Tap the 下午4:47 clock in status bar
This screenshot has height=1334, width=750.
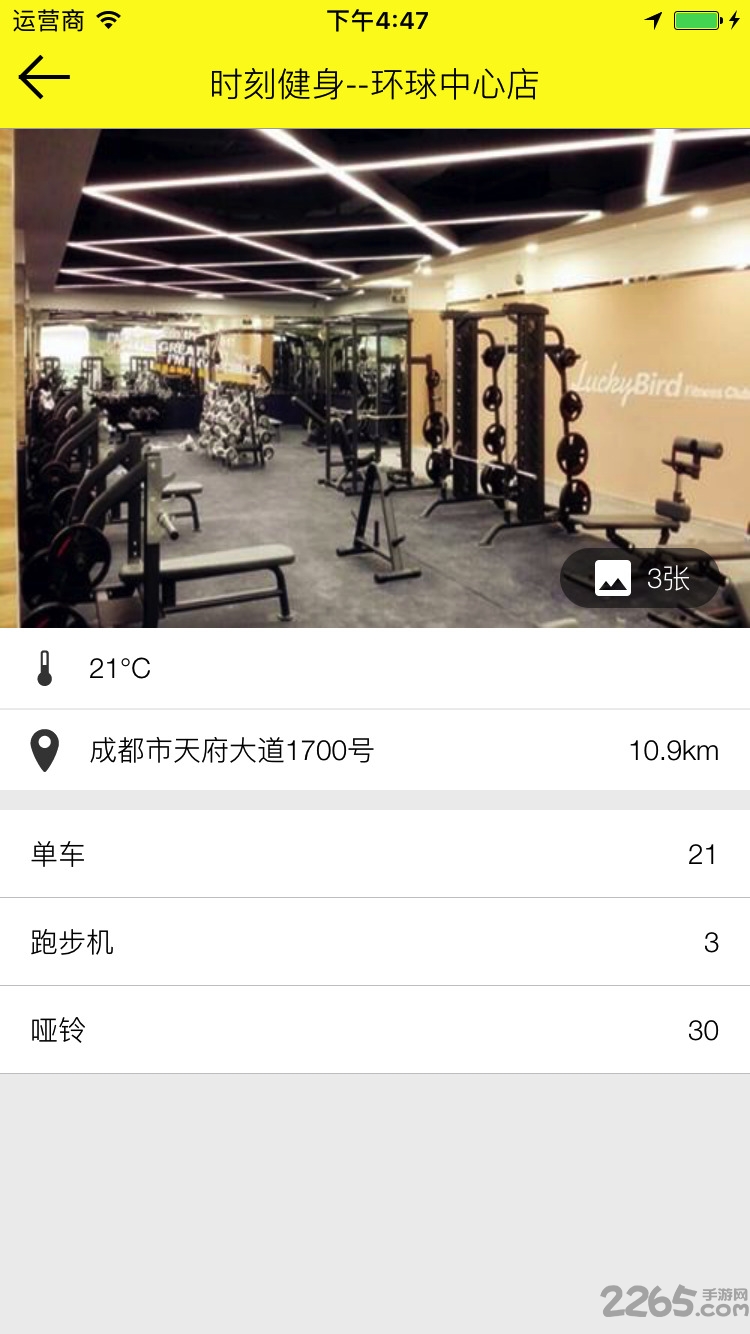point(375,18)
